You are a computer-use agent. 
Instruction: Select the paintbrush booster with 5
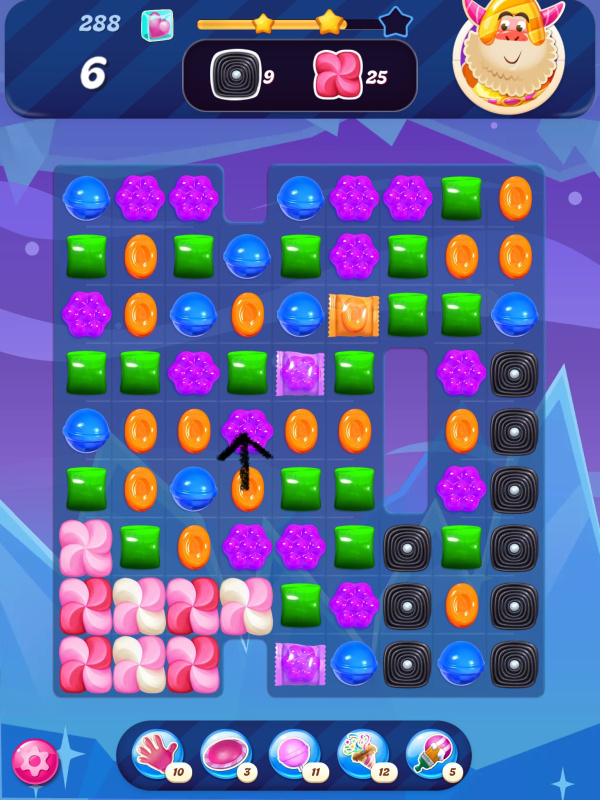click(x=430, y=755)
